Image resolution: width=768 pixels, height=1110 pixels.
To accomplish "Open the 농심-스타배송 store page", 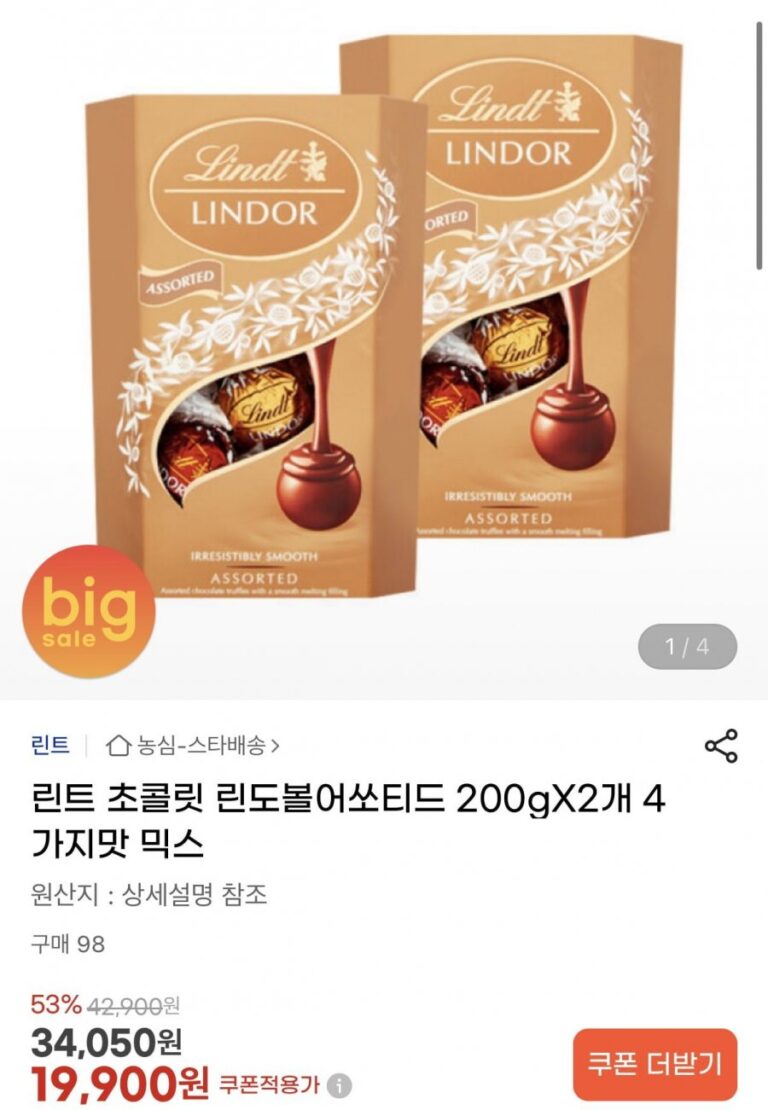I will click(x=192, y=746).
